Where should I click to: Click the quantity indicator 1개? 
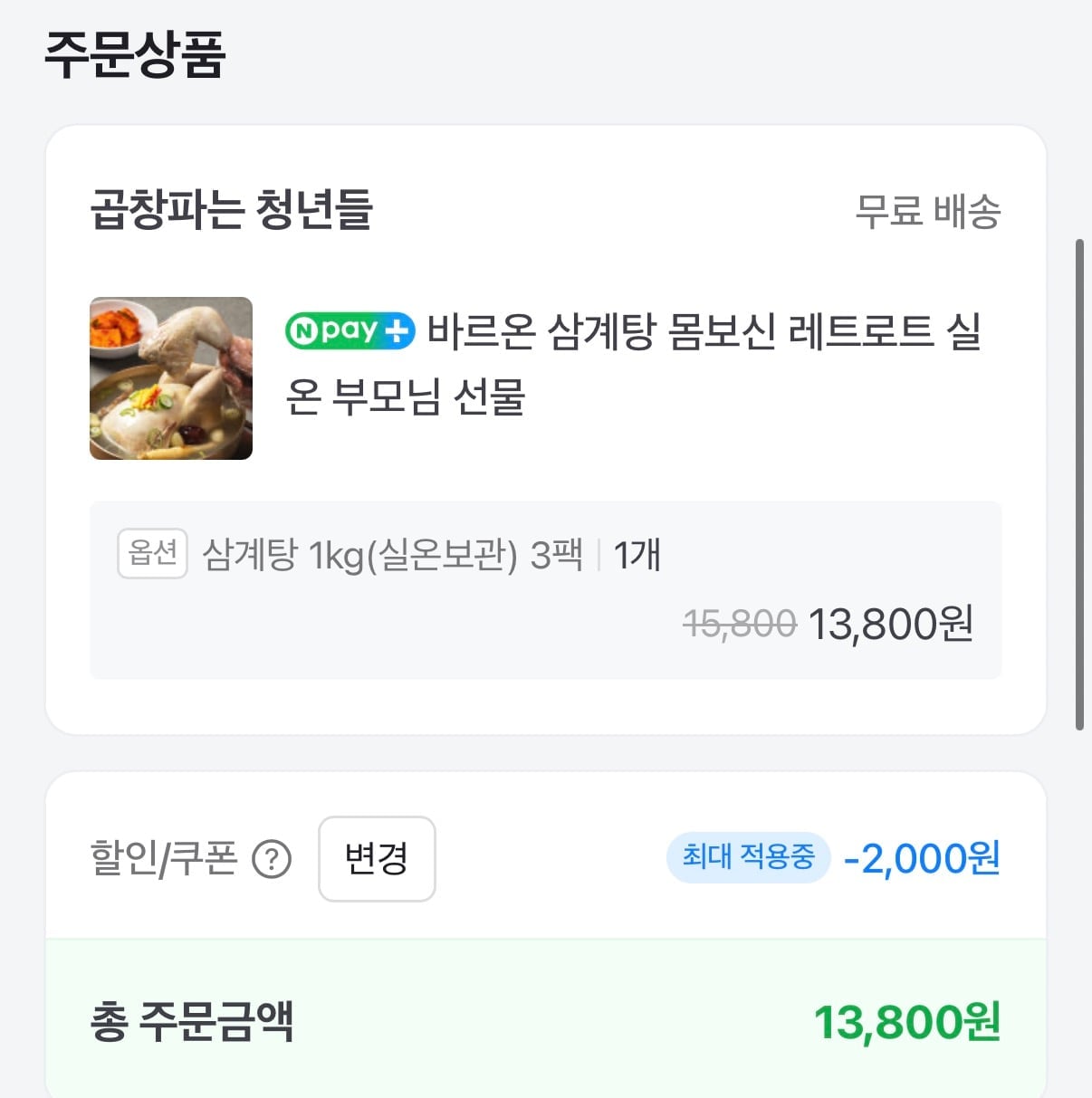[x=637, y=554]
